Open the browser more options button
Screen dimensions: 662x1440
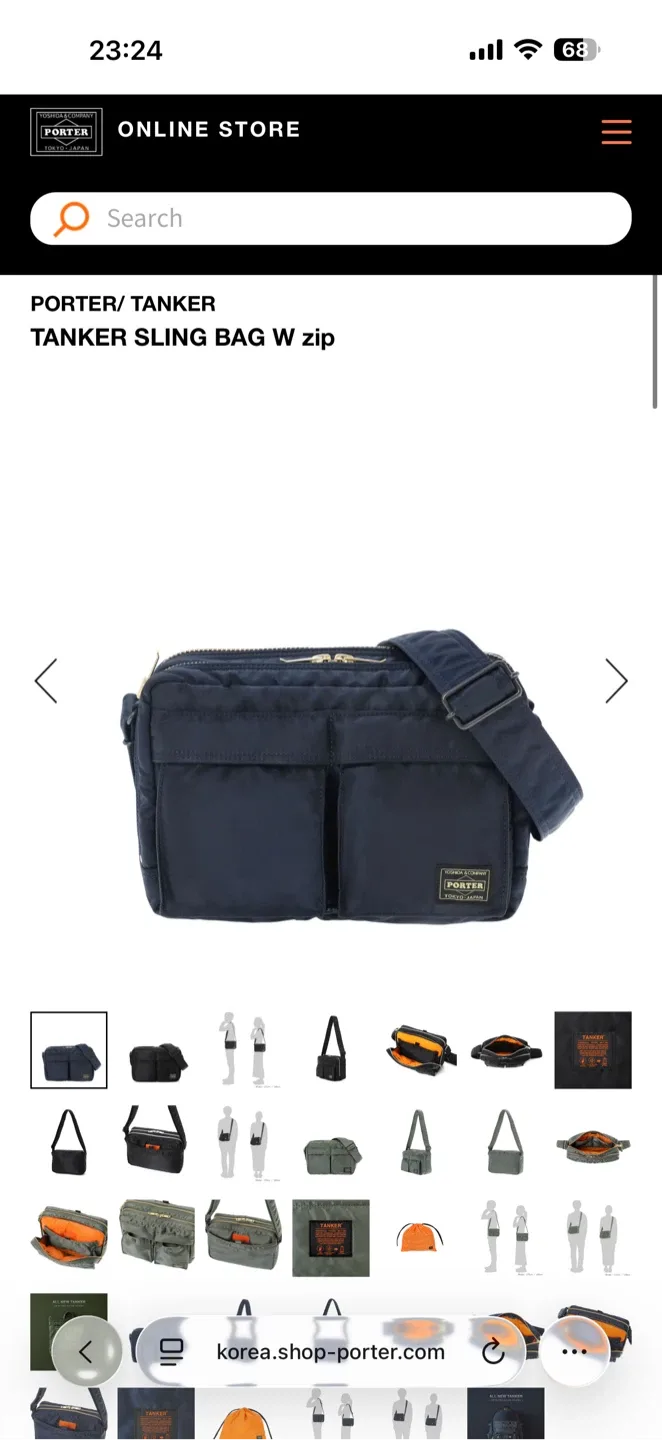pos(575,1352)
